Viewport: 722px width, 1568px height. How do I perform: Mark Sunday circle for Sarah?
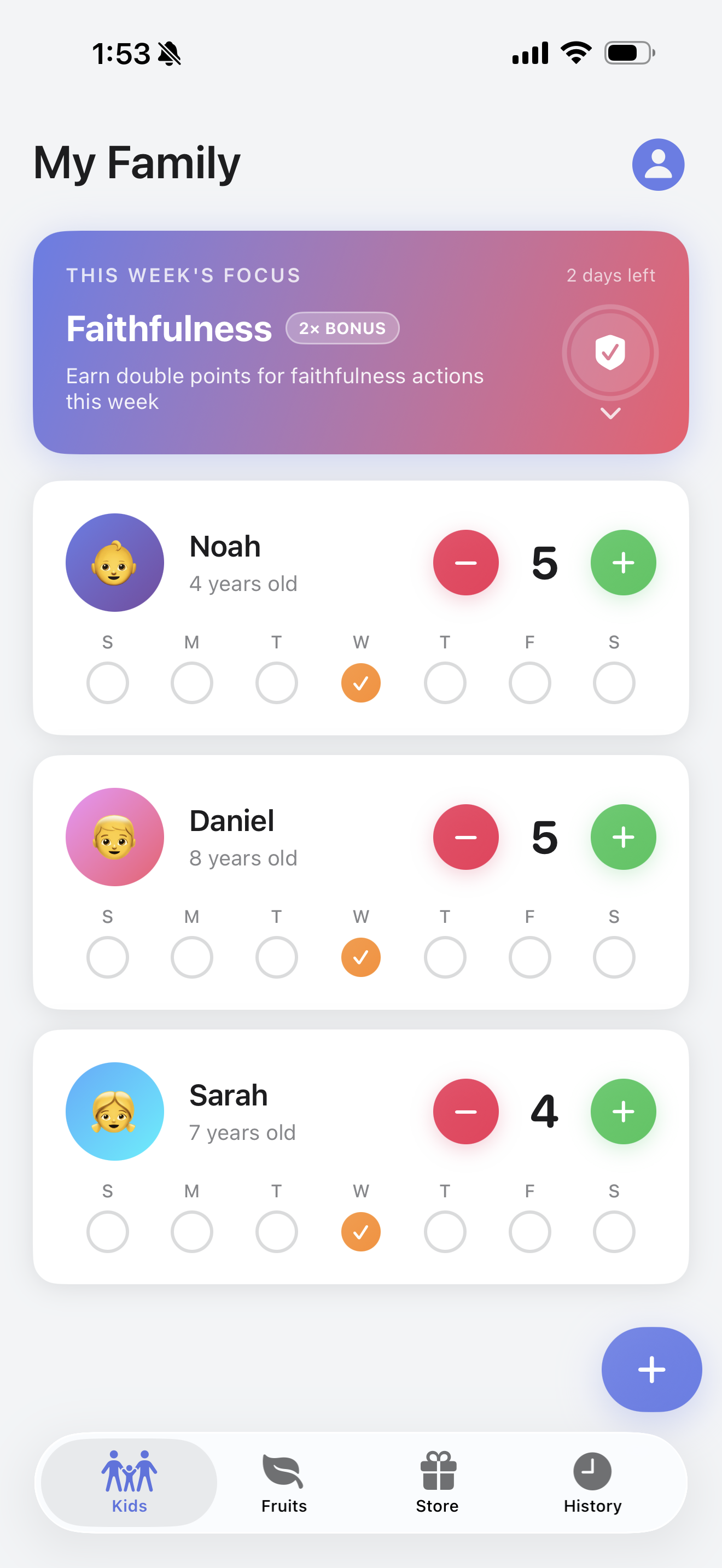[x=108, y=1232]
